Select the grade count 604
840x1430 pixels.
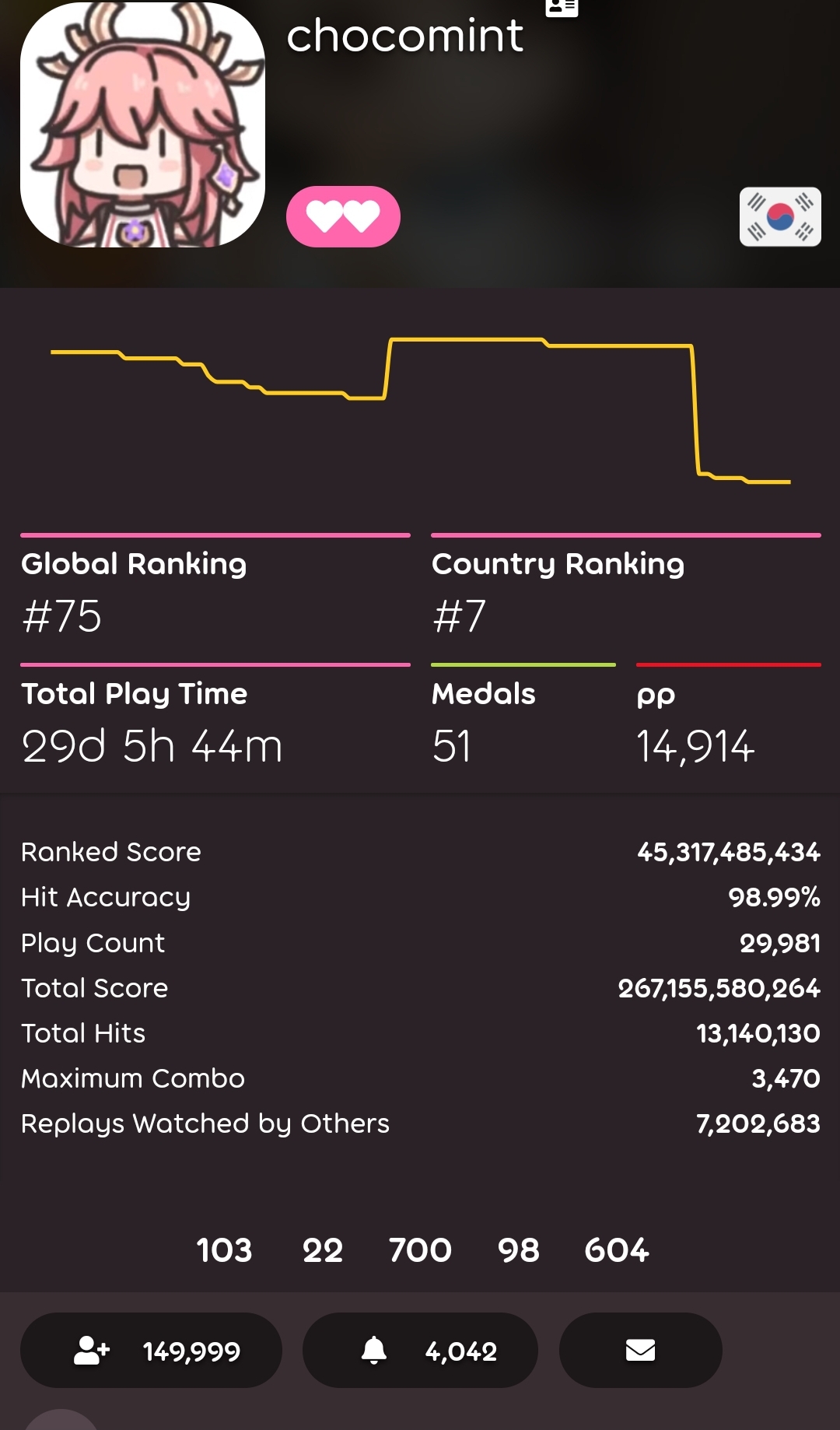[615, 1250]
